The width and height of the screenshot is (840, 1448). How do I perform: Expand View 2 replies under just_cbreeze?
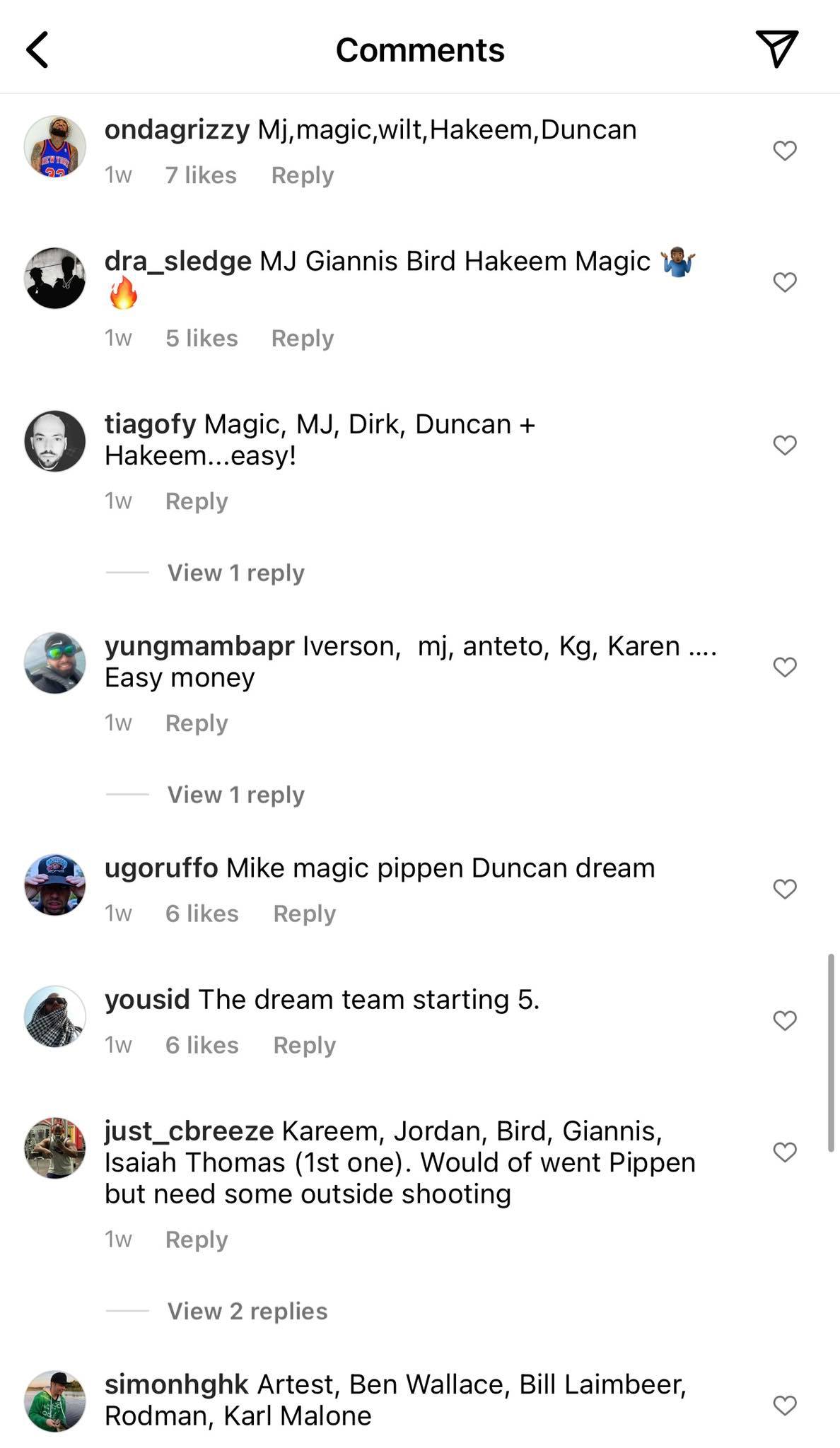click(x=247, y=1311)
